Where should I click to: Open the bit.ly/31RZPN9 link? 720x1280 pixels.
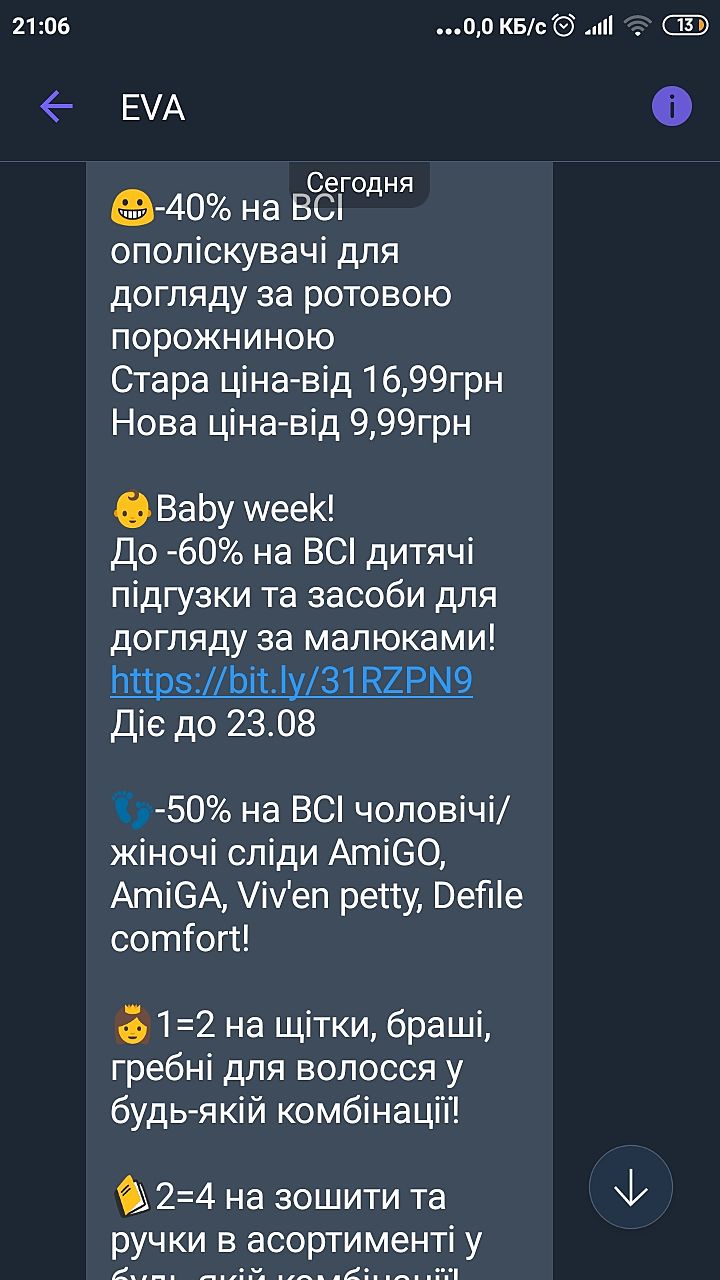click(291, 681)
